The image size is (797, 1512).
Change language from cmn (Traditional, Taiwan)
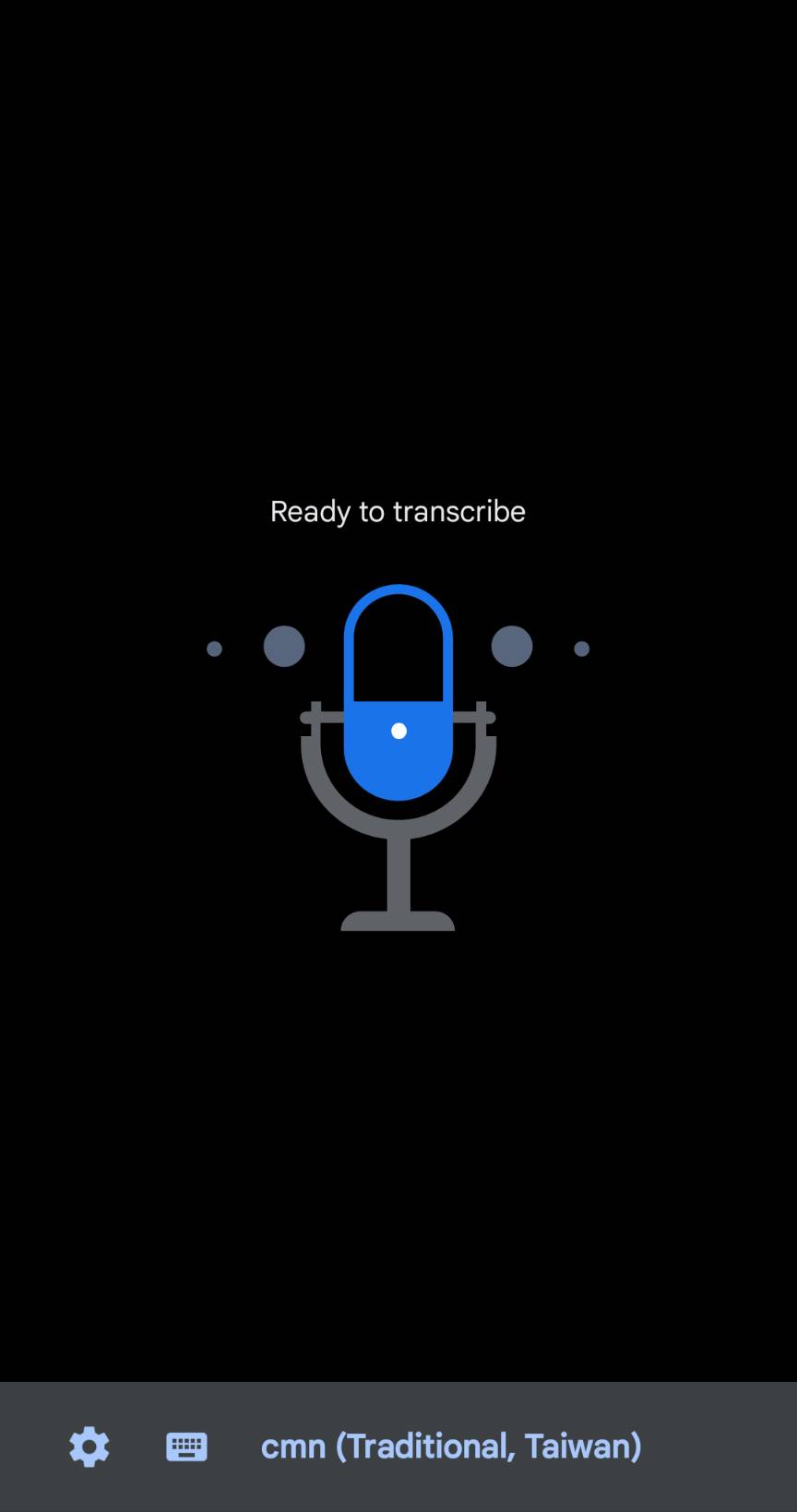click(450, 1446)
